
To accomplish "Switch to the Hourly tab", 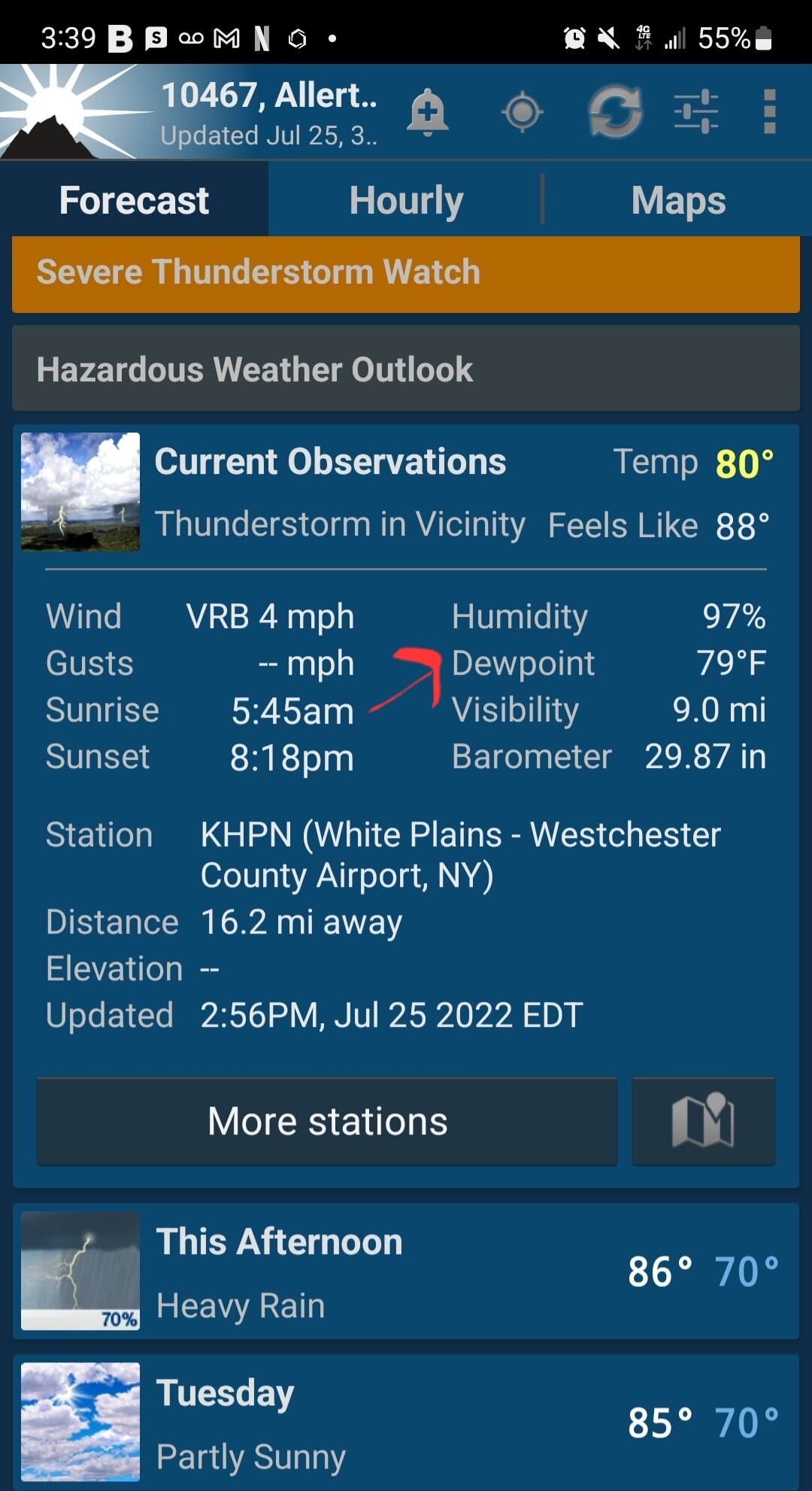I will pyautogui.click(x=406, y=201).
